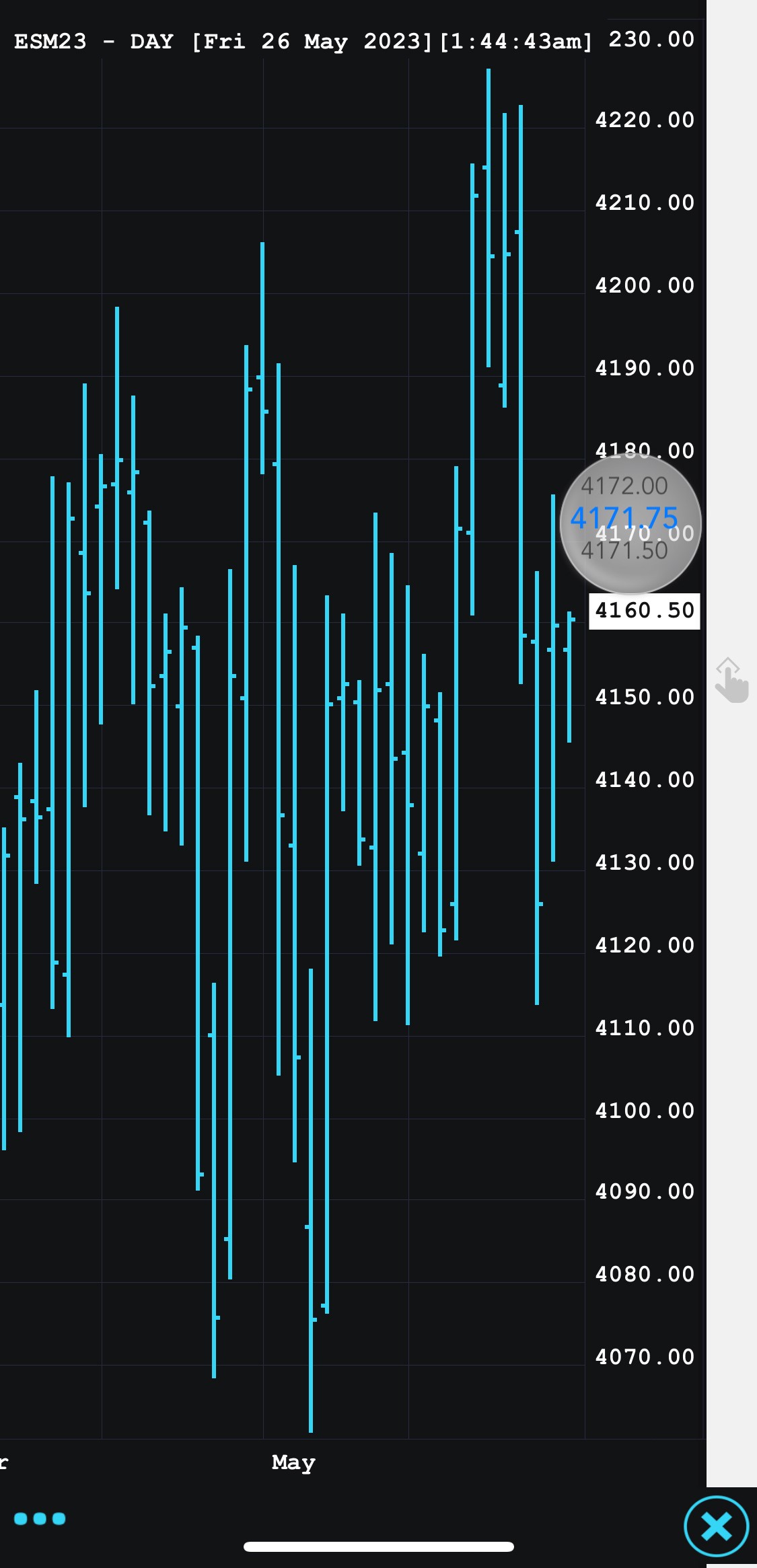
Task: Tap the pointing-hand touch mode icon
Action: tap(731, 680)
